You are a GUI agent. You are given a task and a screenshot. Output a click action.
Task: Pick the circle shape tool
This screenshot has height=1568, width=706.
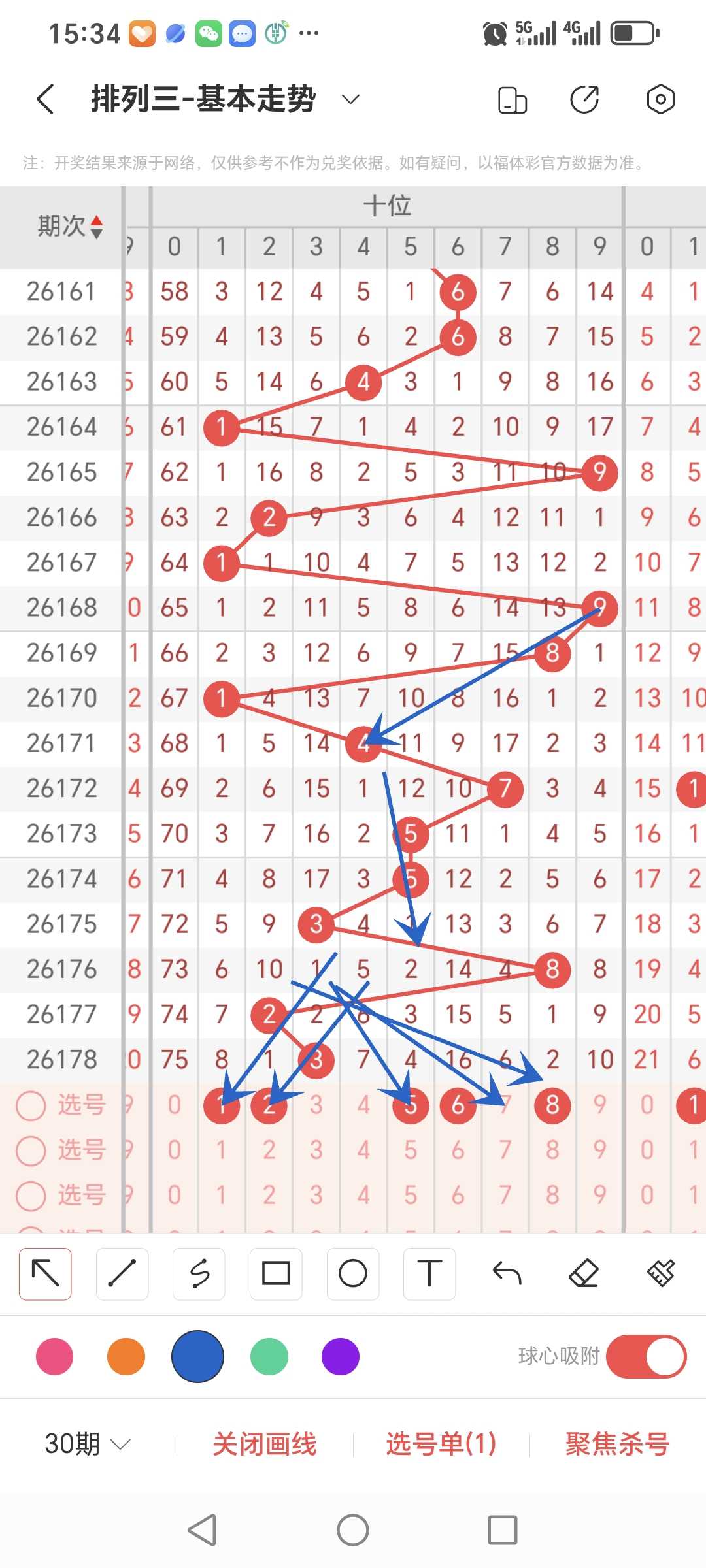[353, 1273]
